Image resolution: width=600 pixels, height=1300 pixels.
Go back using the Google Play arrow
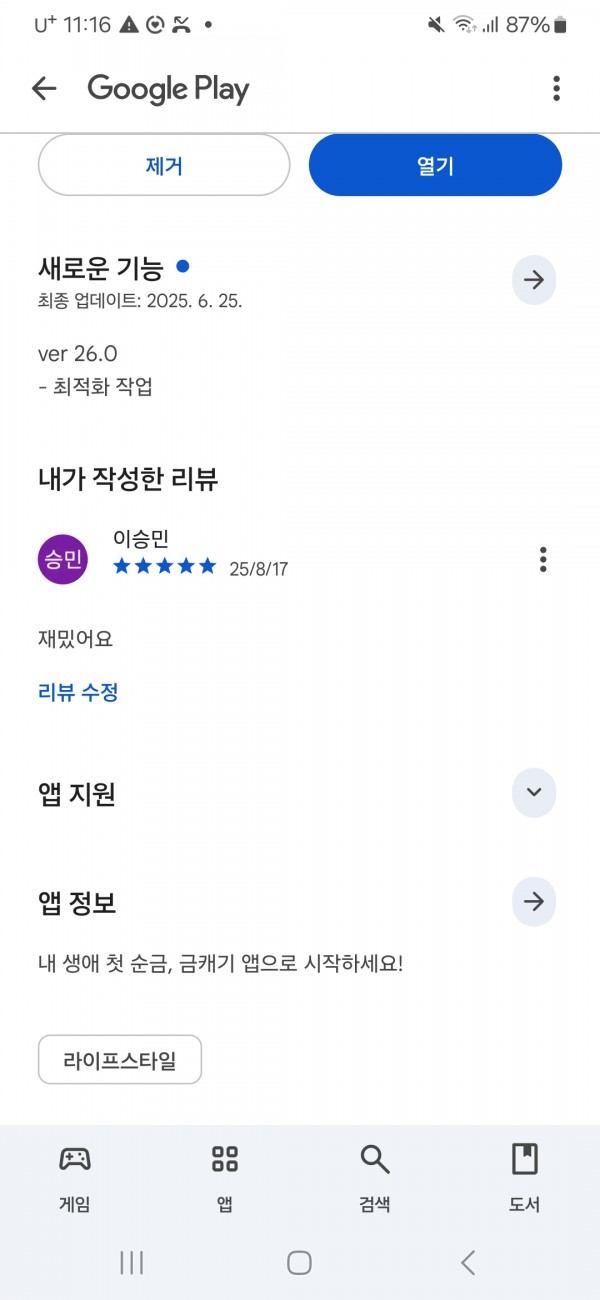[x=44, y=89]
